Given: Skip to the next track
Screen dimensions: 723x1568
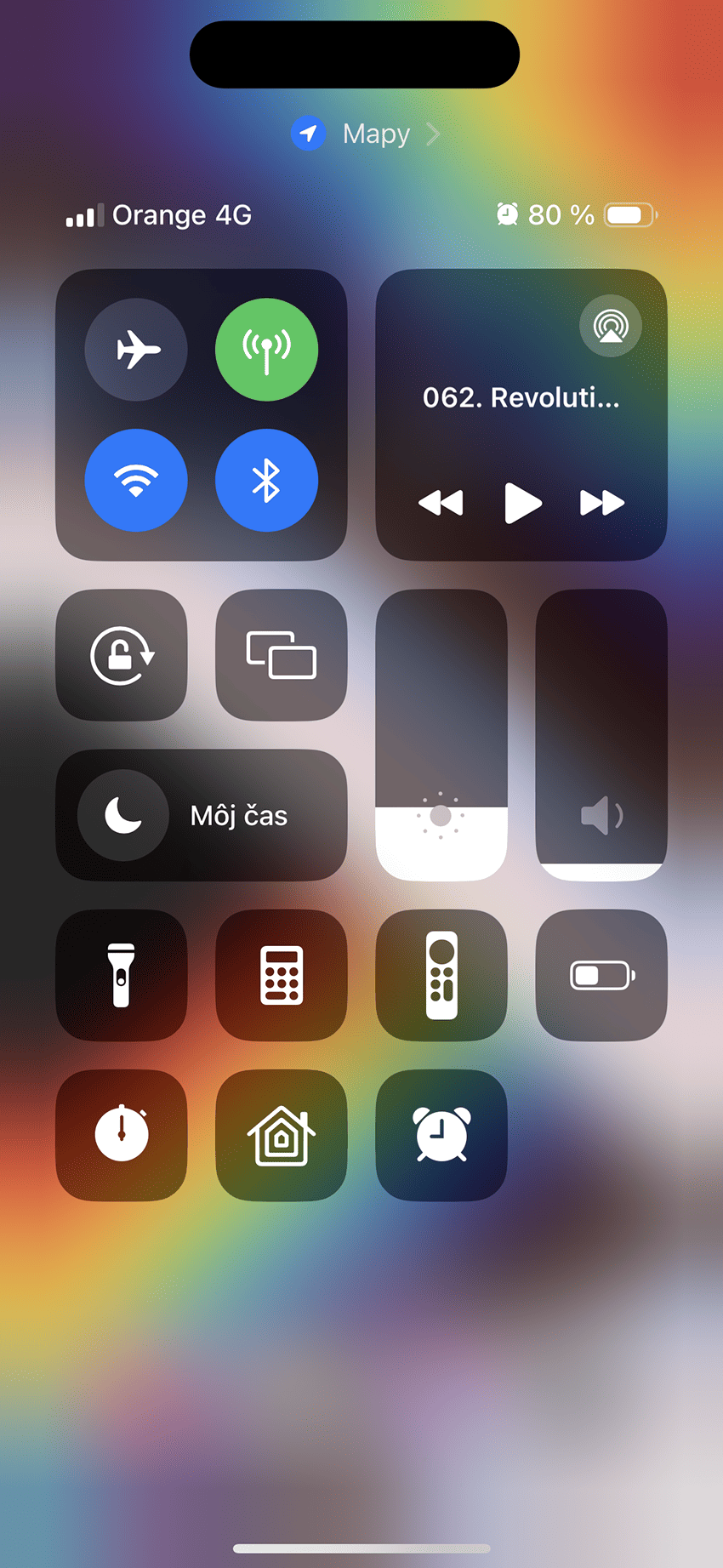Looking at the screenshot, I should (602, 503).
